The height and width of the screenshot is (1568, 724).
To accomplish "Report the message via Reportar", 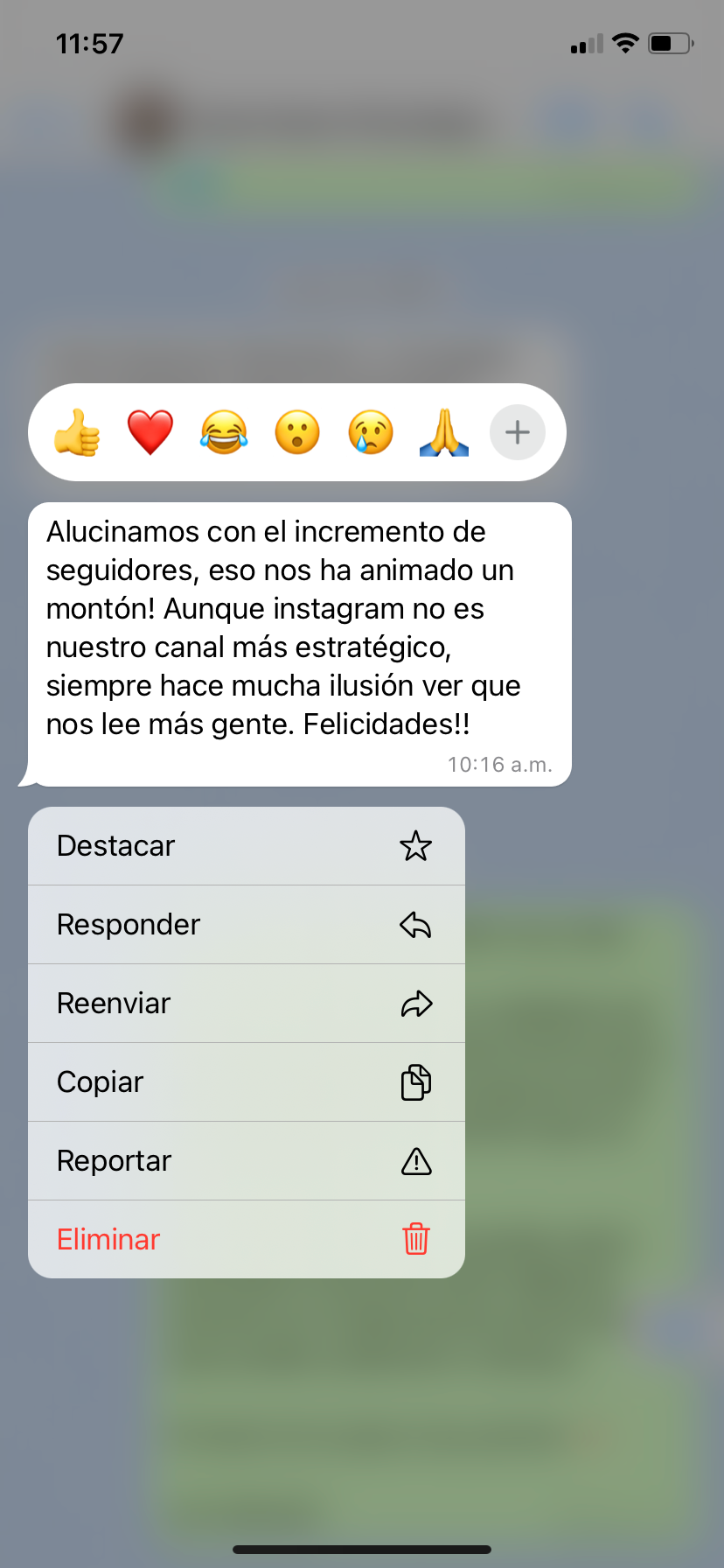I will pos(247,1161).
